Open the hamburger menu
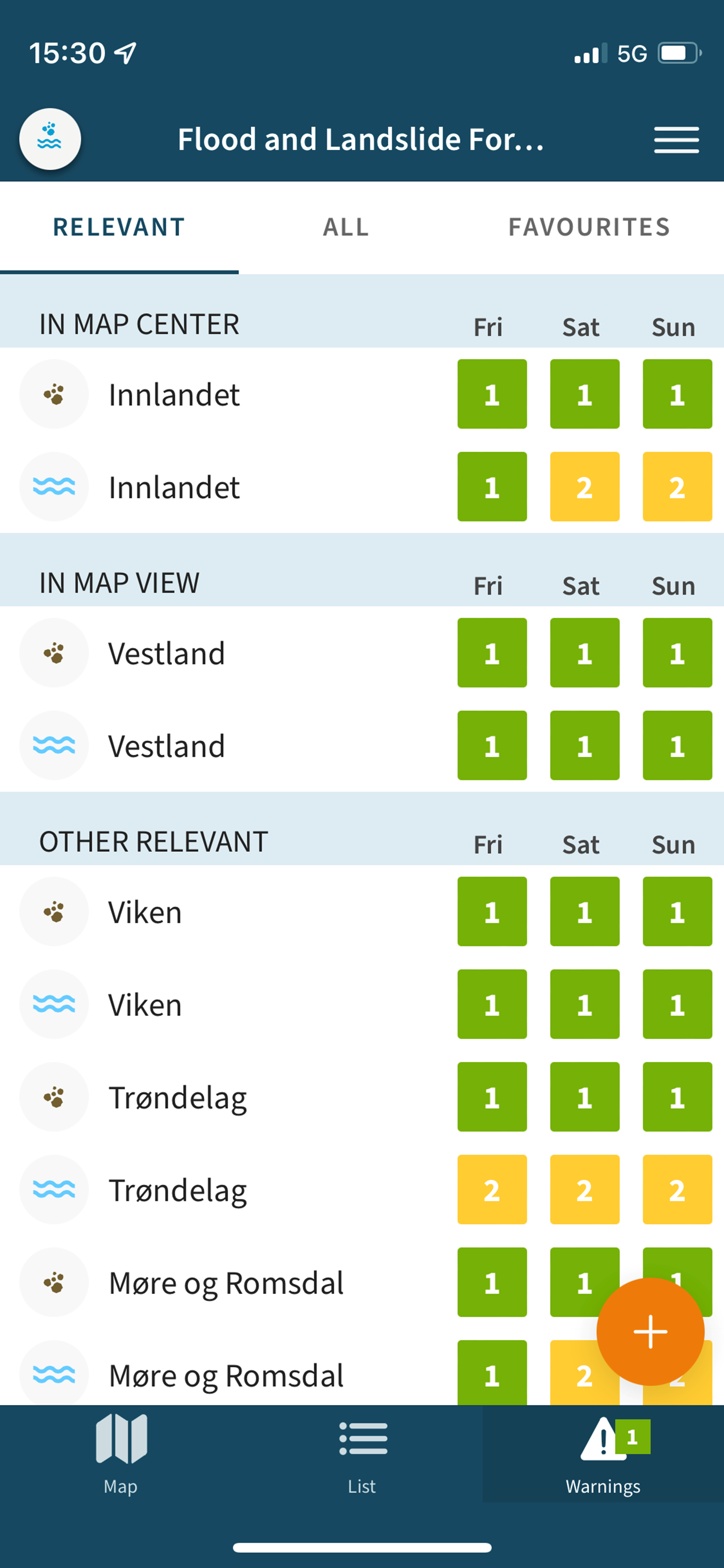Screen dimensions: 724x1568 [676, 139]
